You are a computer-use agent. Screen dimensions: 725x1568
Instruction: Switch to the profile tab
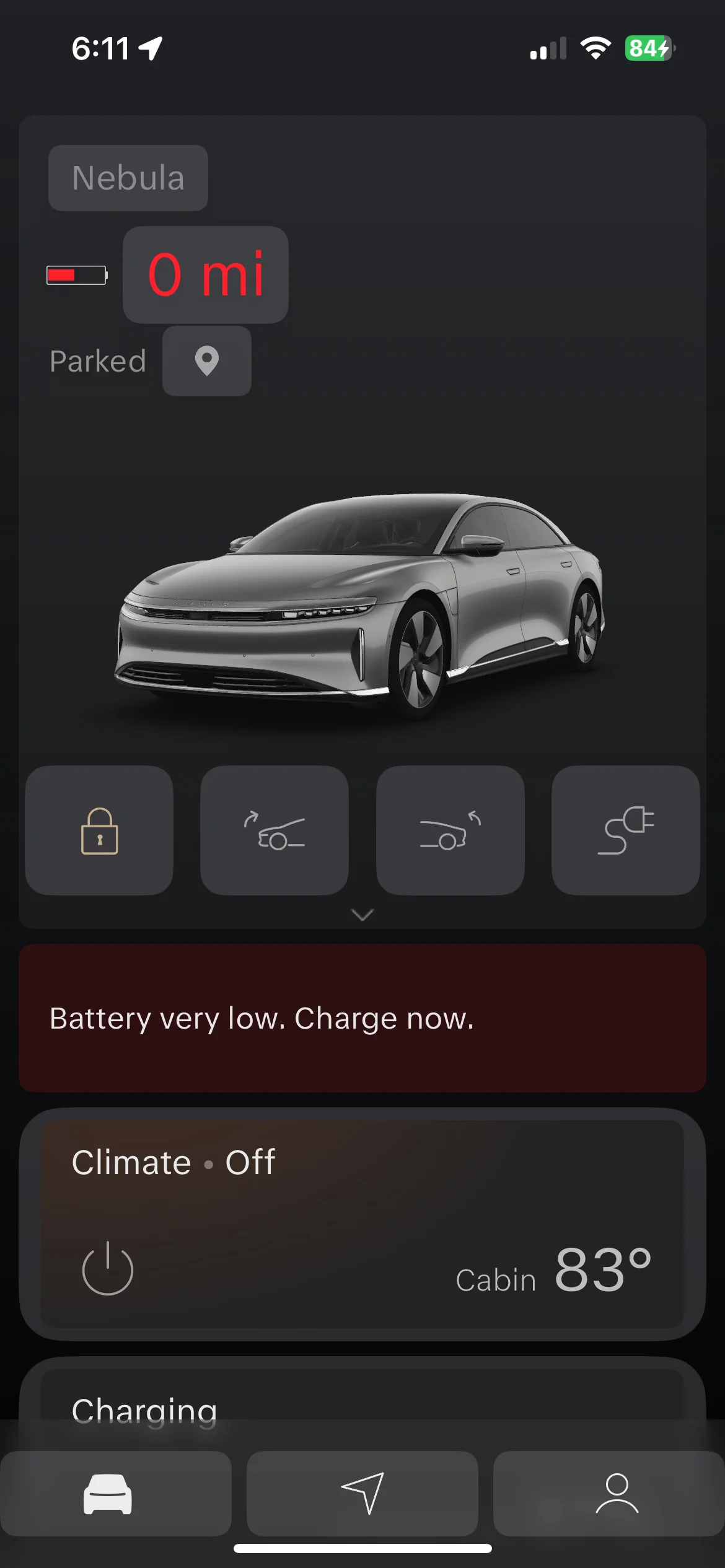coord(609,1494)
